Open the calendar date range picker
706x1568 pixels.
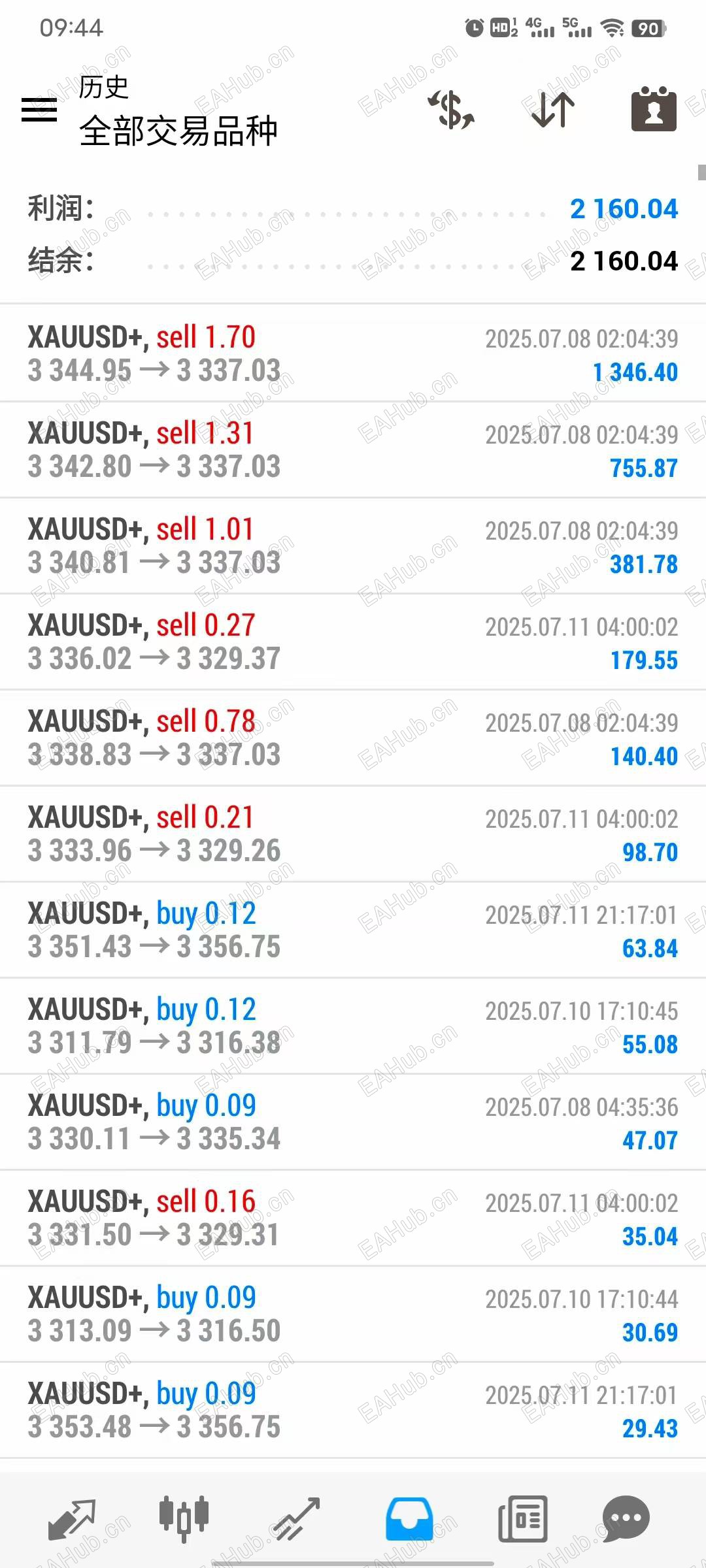tap(654, 110)
